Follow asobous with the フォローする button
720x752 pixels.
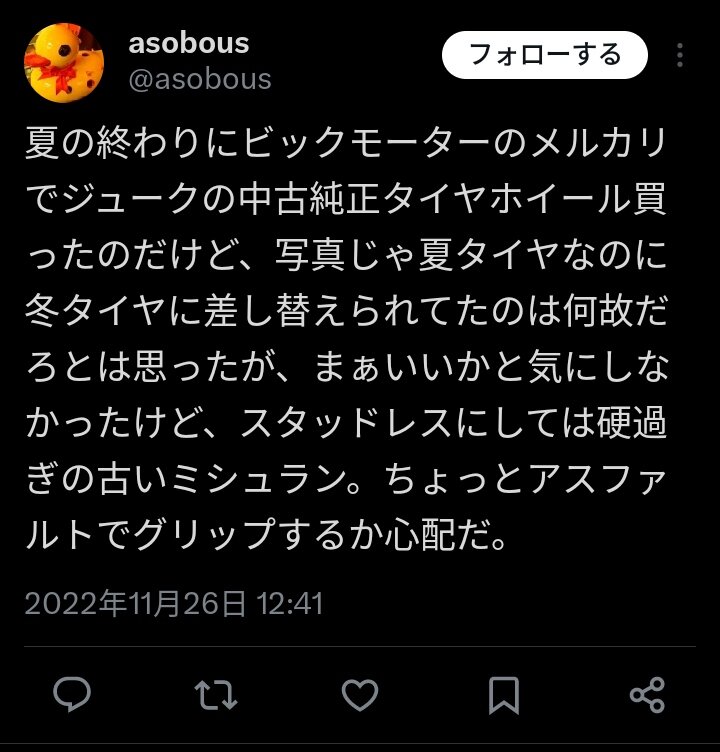coord(544,55)
